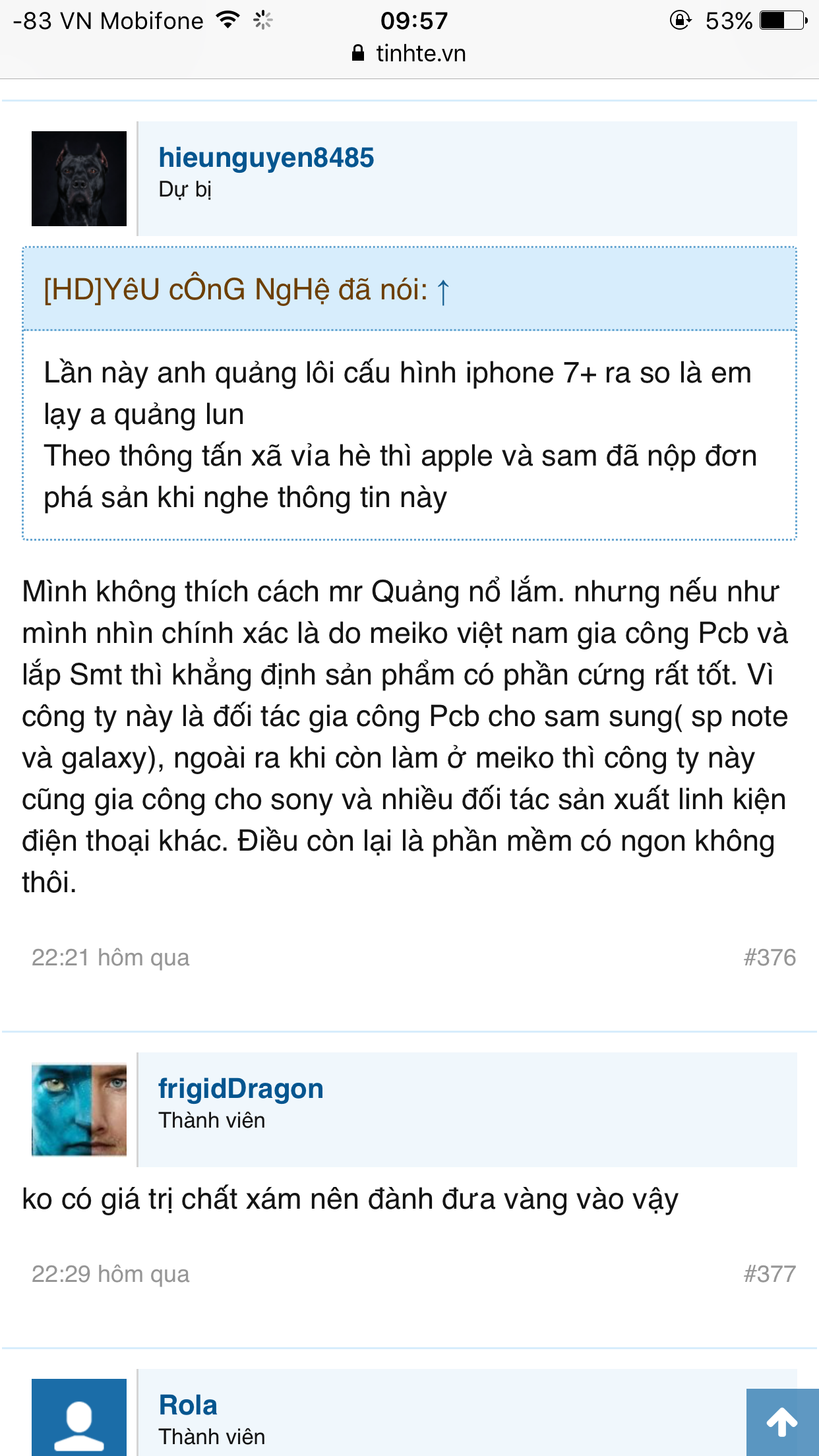This screenshot has width=819, height=1456.
Task: Open frigidDragon's profile link
Action: pyautogui.click(x=241, y=1089)
